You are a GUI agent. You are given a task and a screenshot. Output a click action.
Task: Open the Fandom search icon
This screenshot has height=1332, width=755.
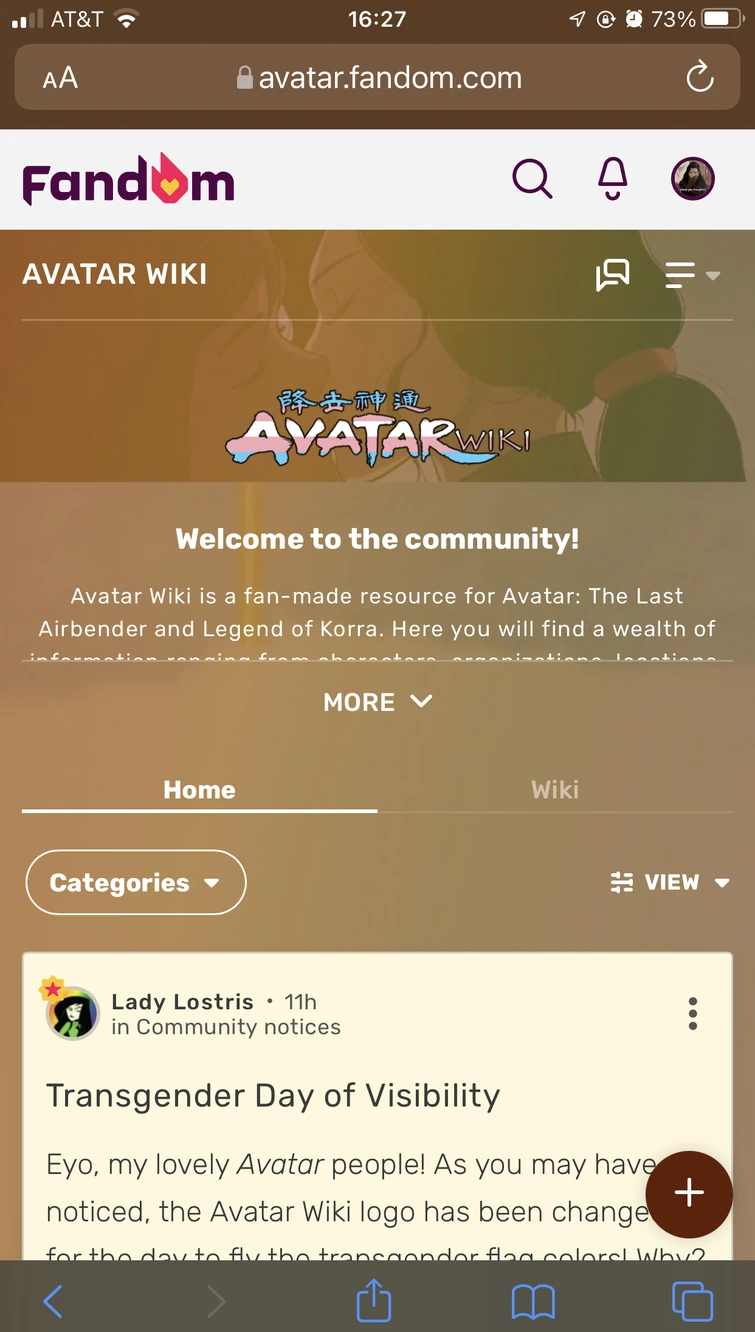pyautogui.click(x=532, y=180)
